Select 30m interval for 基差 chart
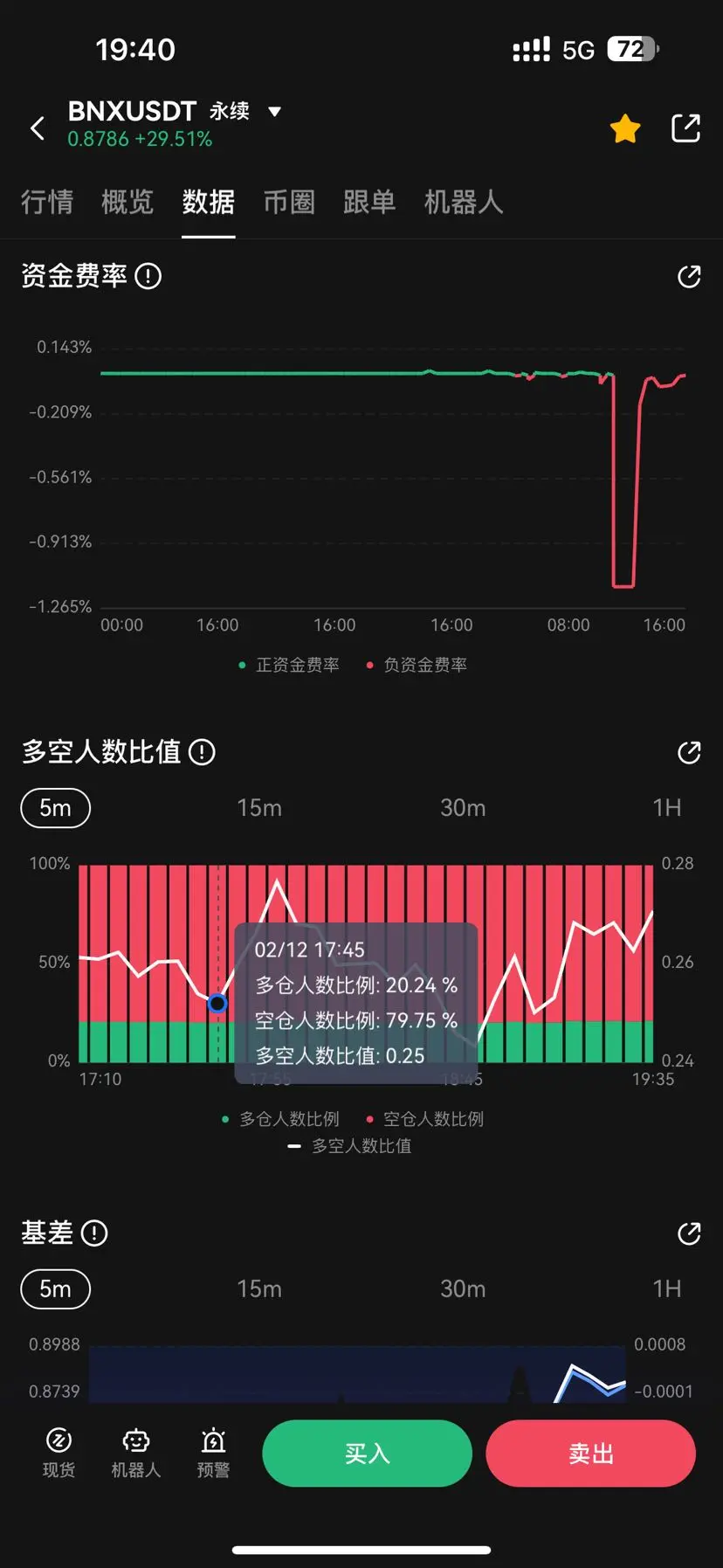This screenshot has width=723, height=1568. tap(463, 1288)
